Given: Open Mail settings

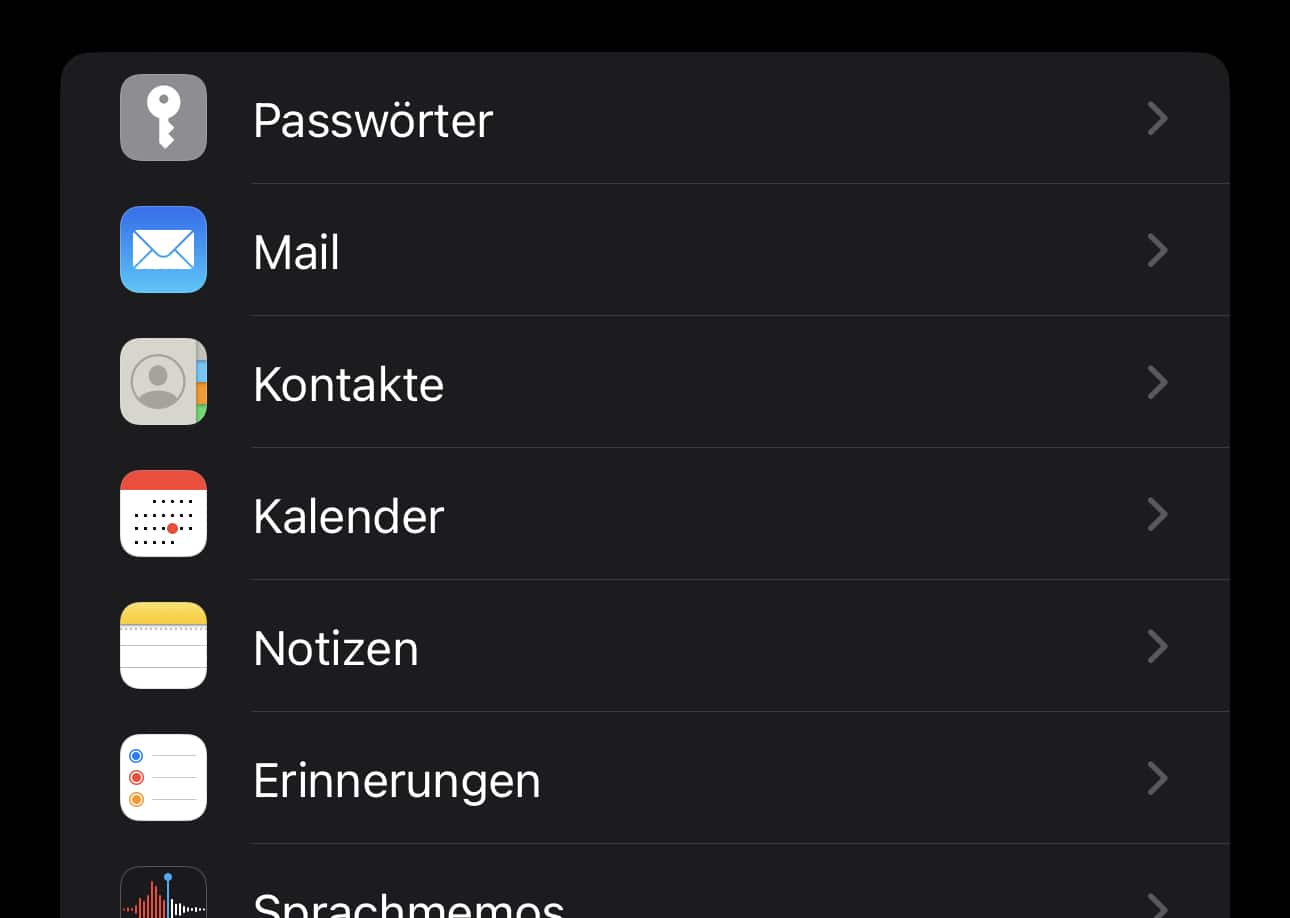Looking at the screenshot, I should tap(296, 252).
